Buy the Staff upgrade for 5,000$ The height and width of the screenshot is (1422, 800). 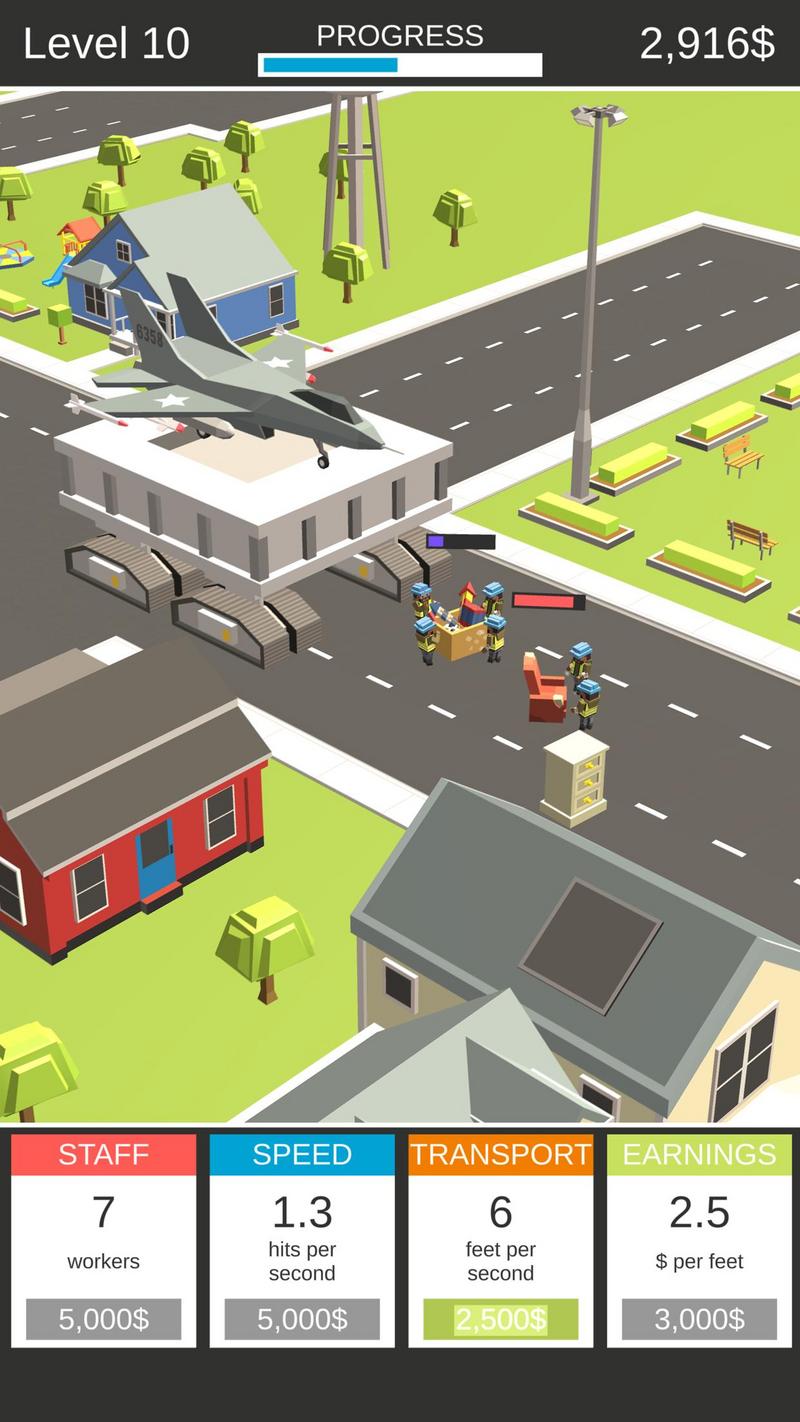[103, 1319]
